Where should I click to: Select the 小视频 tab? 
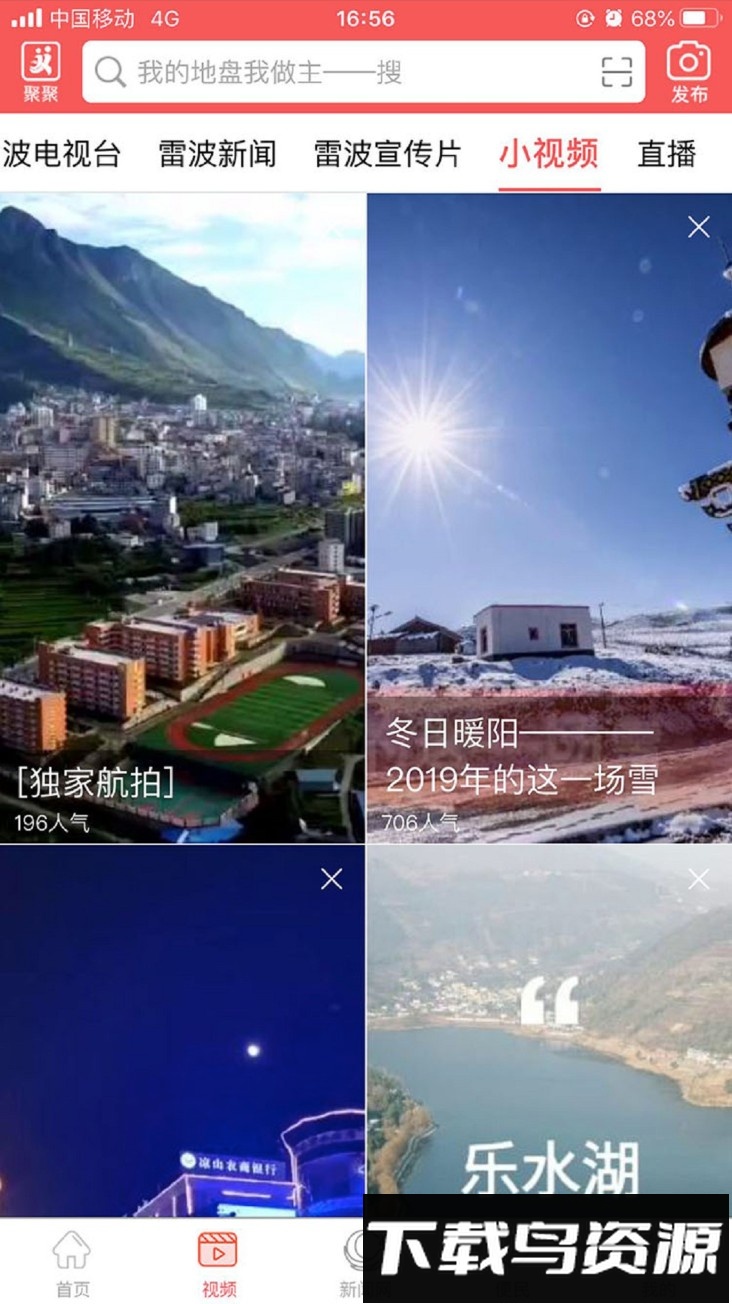click(x=549, y=154)
